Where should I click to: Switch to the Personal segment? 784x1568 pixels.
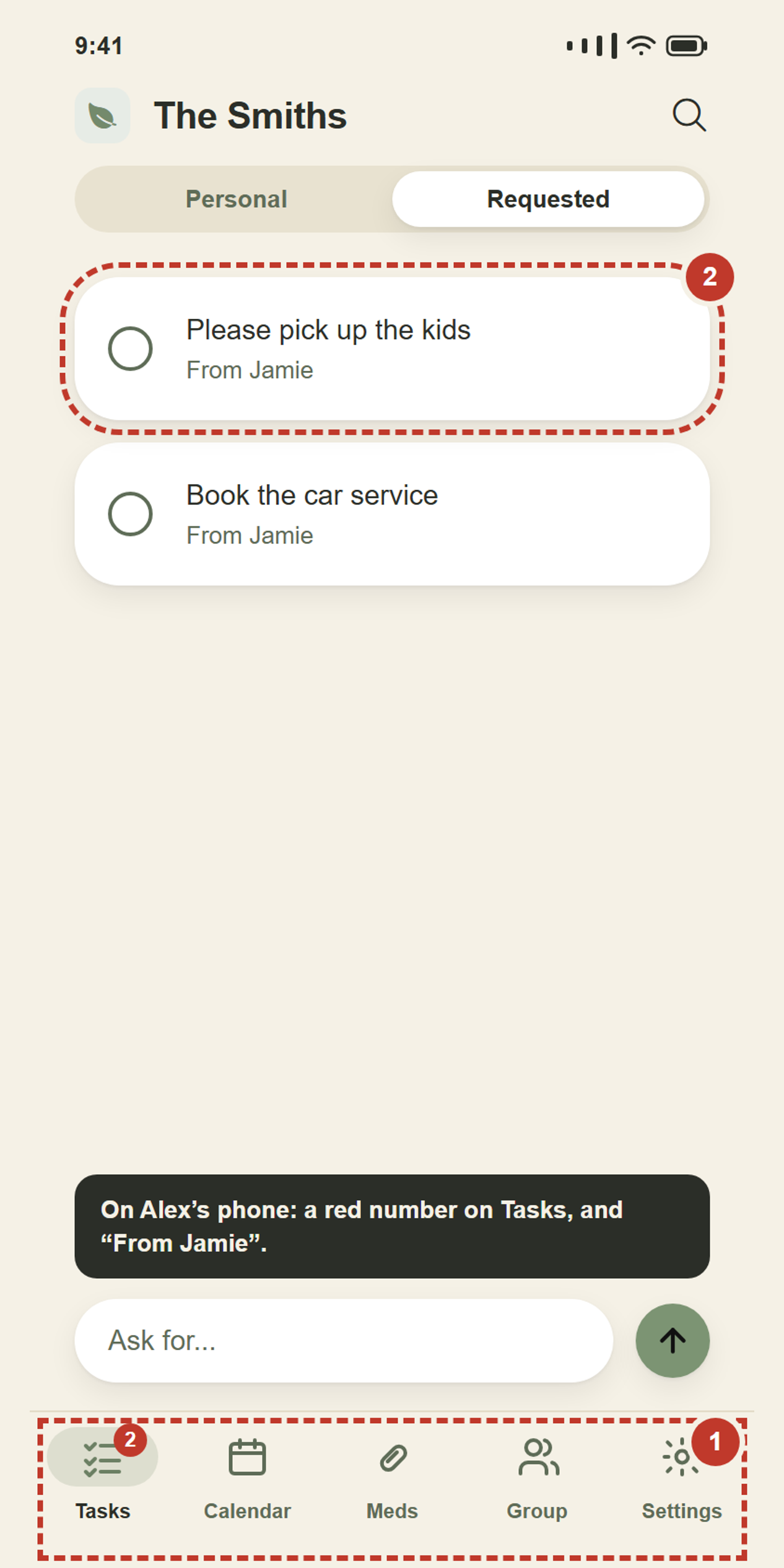point(236,199)
